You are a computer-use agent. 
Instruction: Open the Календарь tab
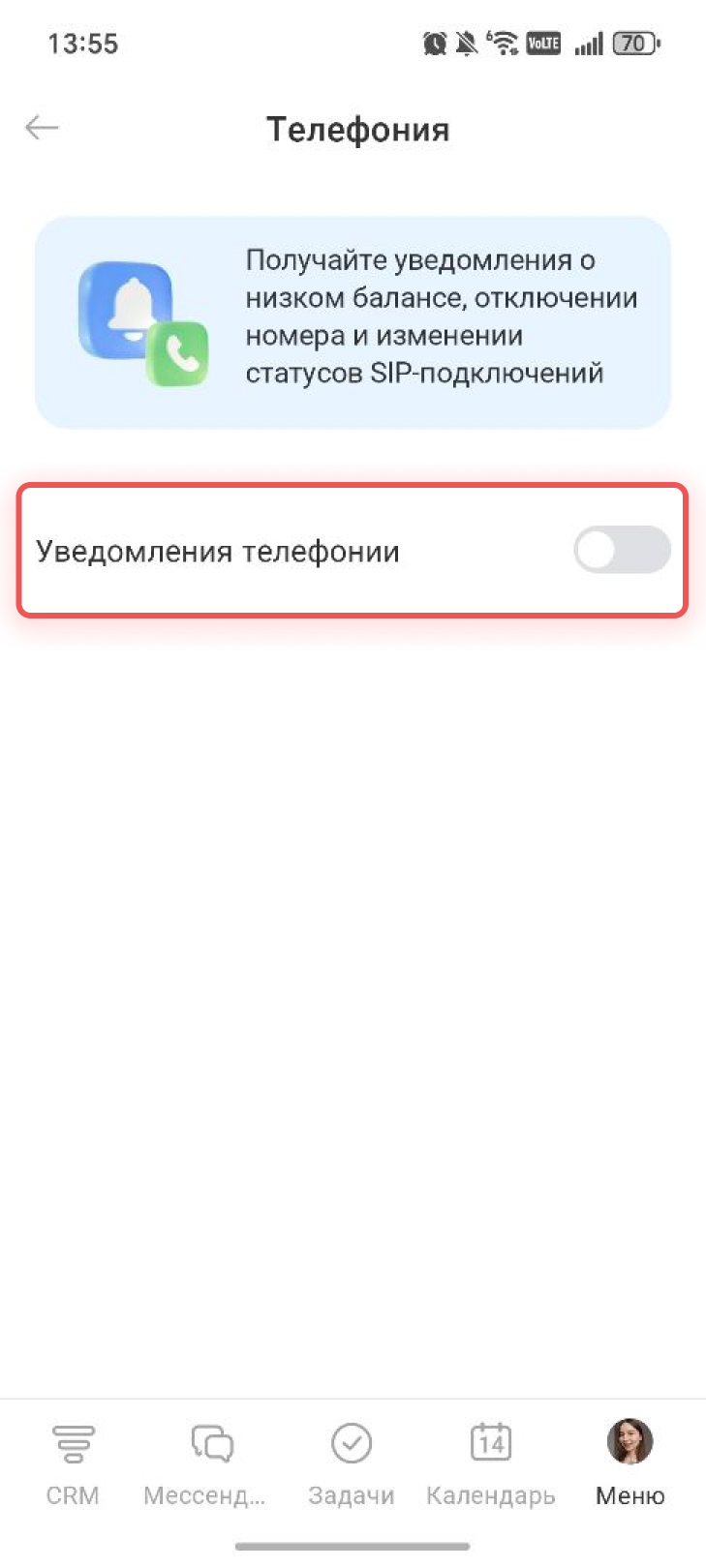[x=491, y=1463]
